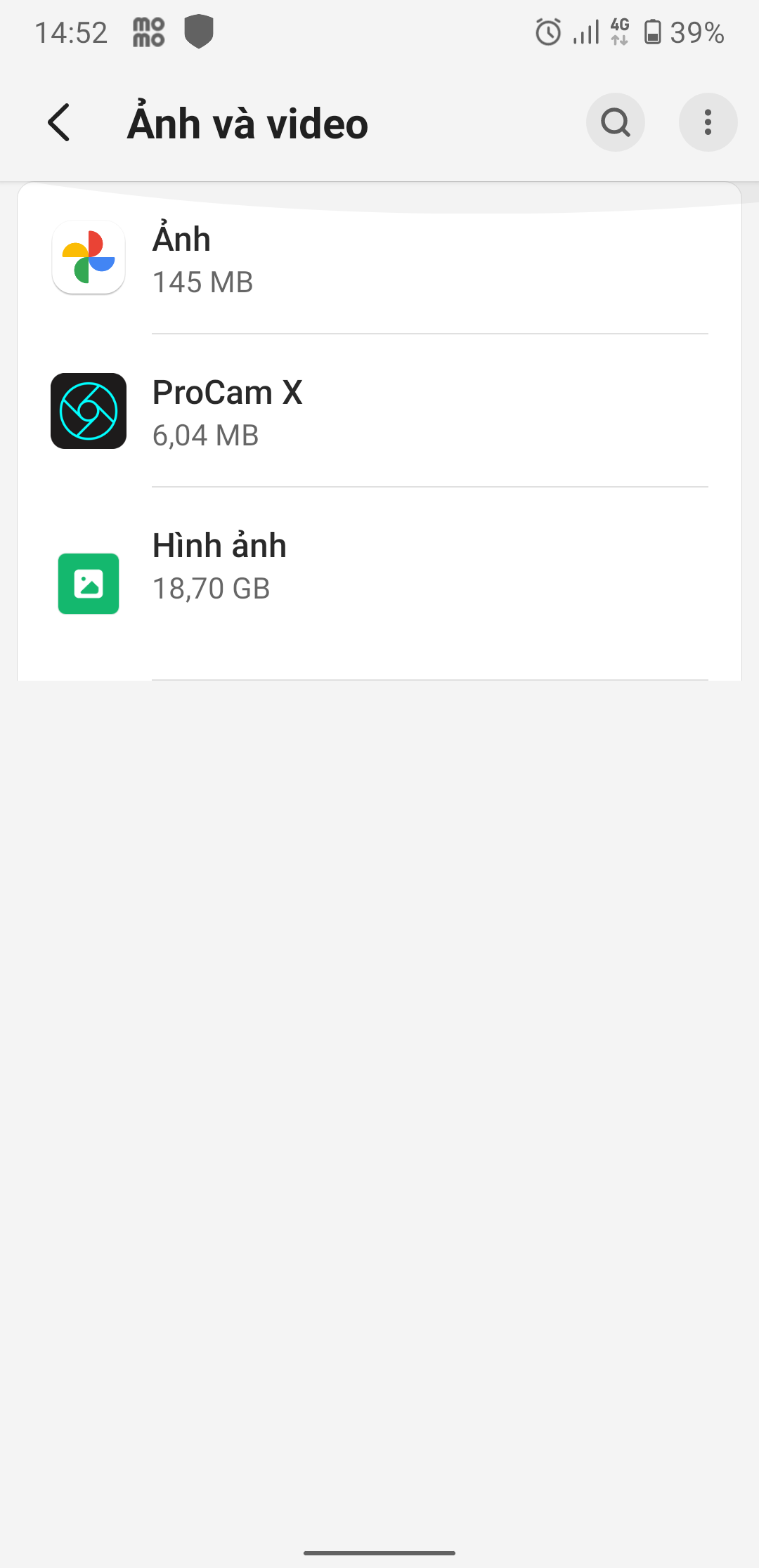Image resolution: width=759 pixels, height=1568 pixels.
Task: Open the three-dot overflow menu
Action: pyautogui.click(x=708, y=123)
